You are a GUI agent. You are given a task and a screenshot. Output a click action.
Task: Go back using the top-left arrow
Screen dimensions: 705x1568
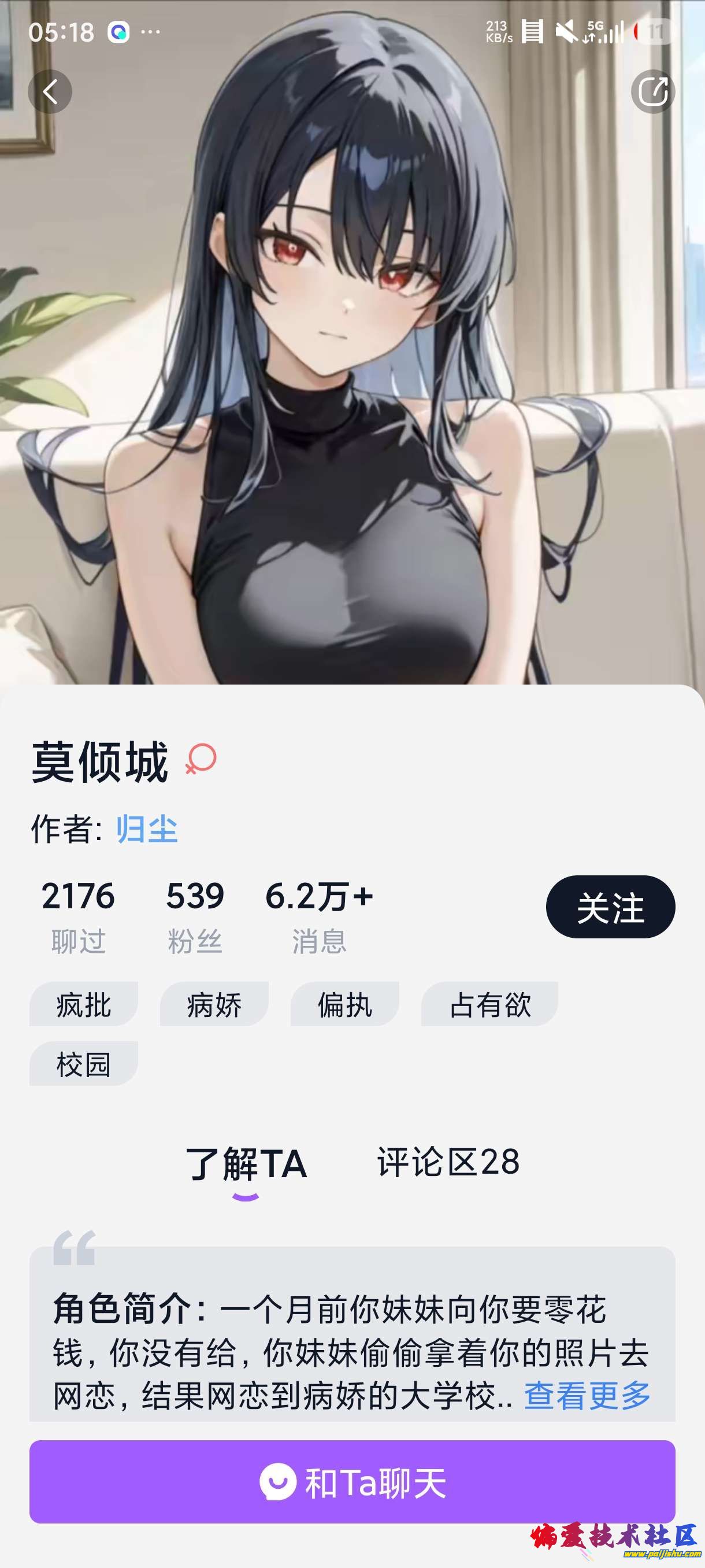[x=50, y=92]
